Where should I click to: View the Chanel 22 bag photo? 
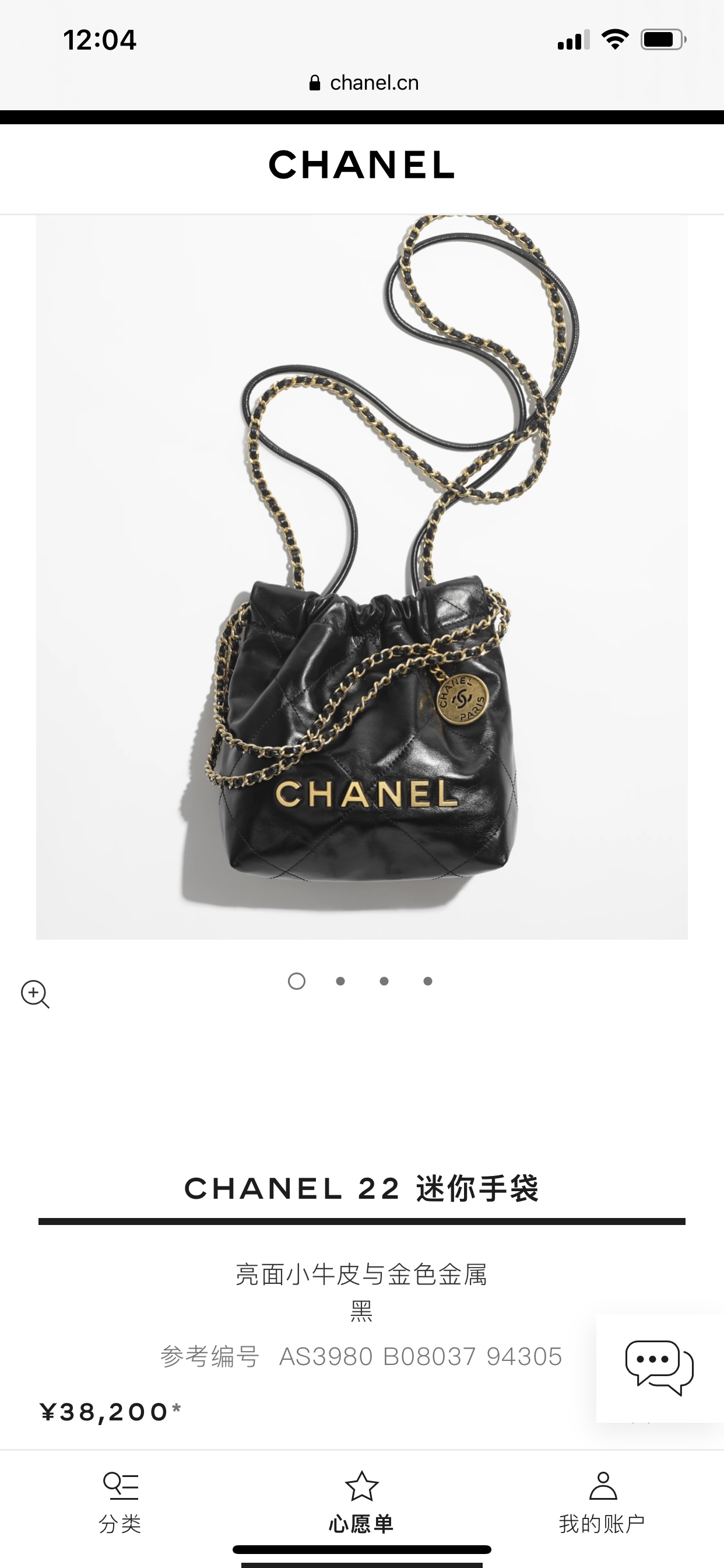pos(361,577)
